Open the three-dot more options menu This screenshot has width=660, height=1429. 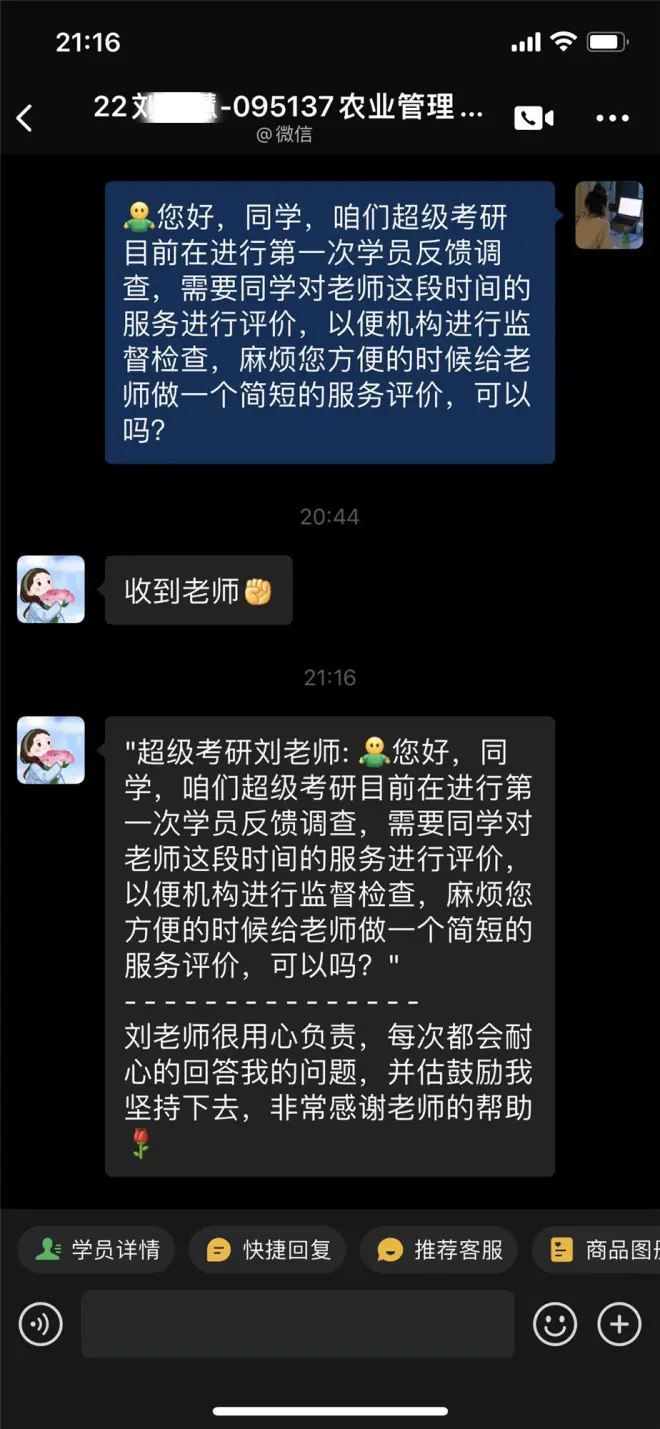[x=613, y=118]
